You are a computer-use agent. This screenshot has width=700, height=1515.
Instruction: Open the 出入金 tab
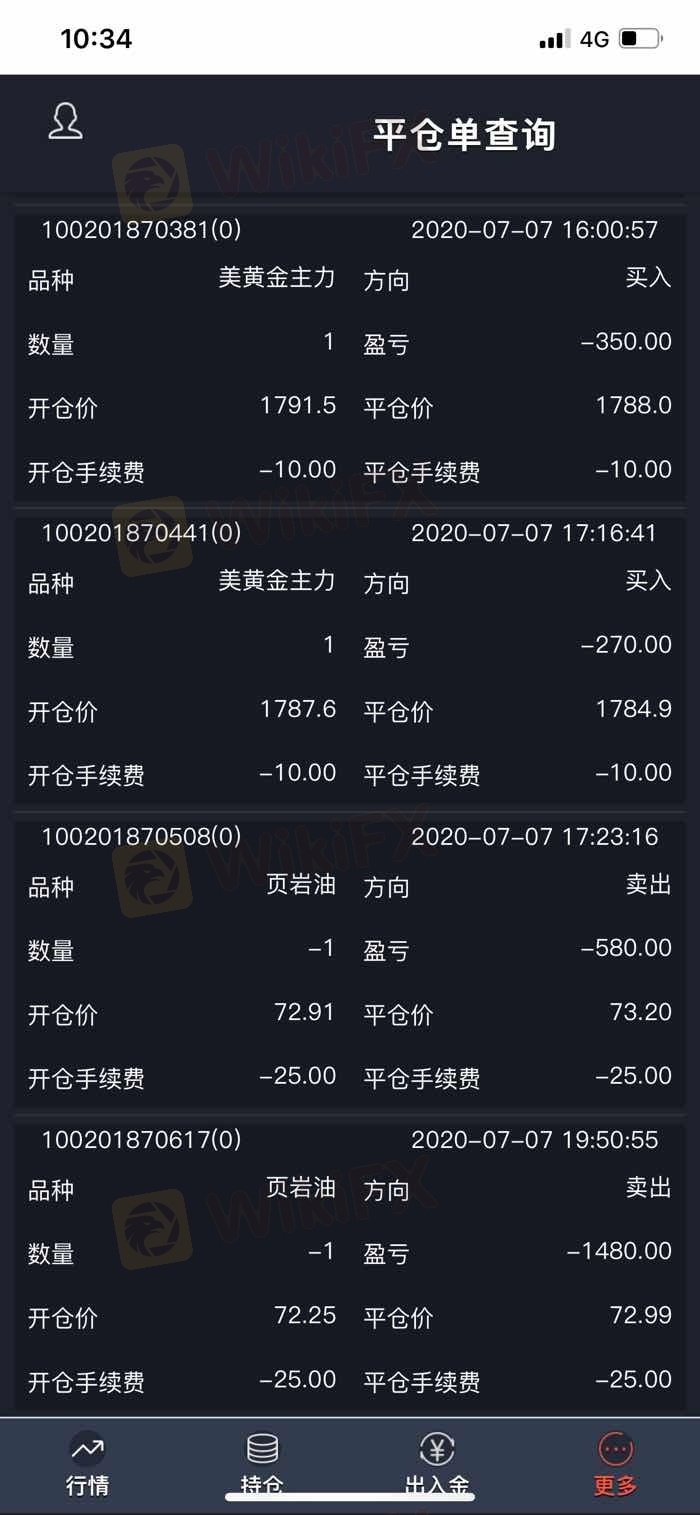click(437, 1464)
